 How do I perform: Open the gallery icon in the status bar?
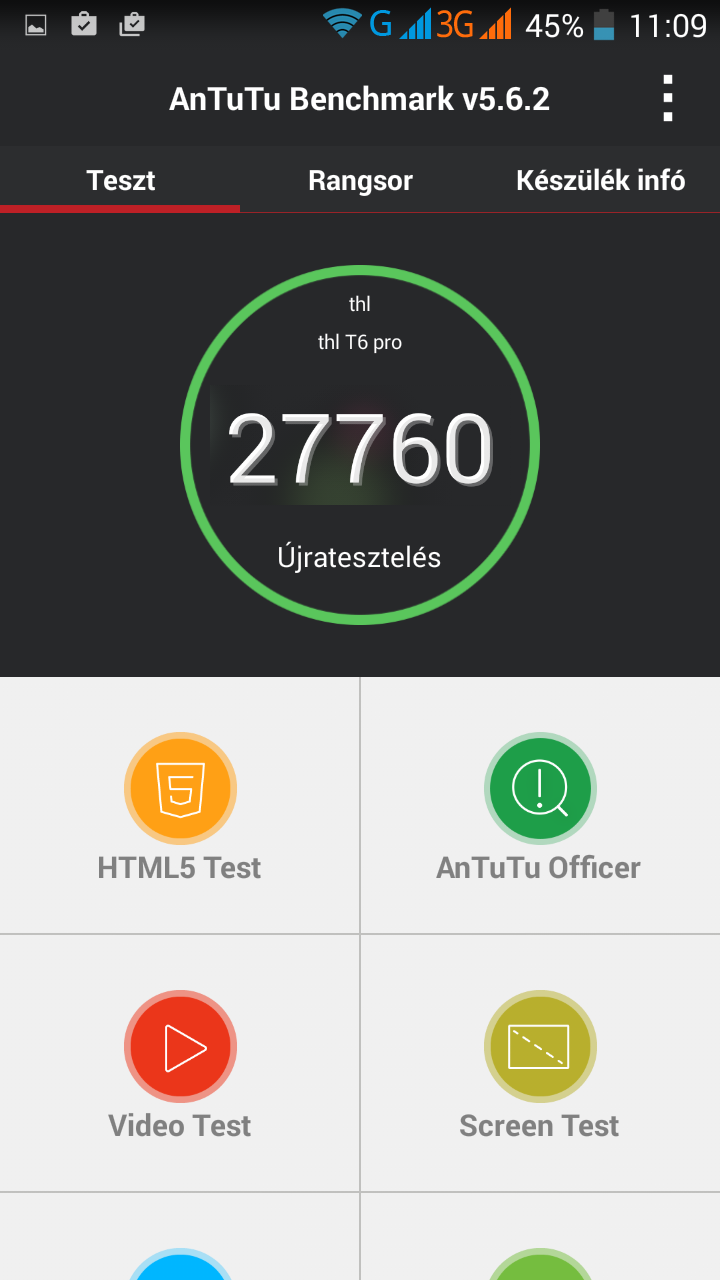[36, 24]
